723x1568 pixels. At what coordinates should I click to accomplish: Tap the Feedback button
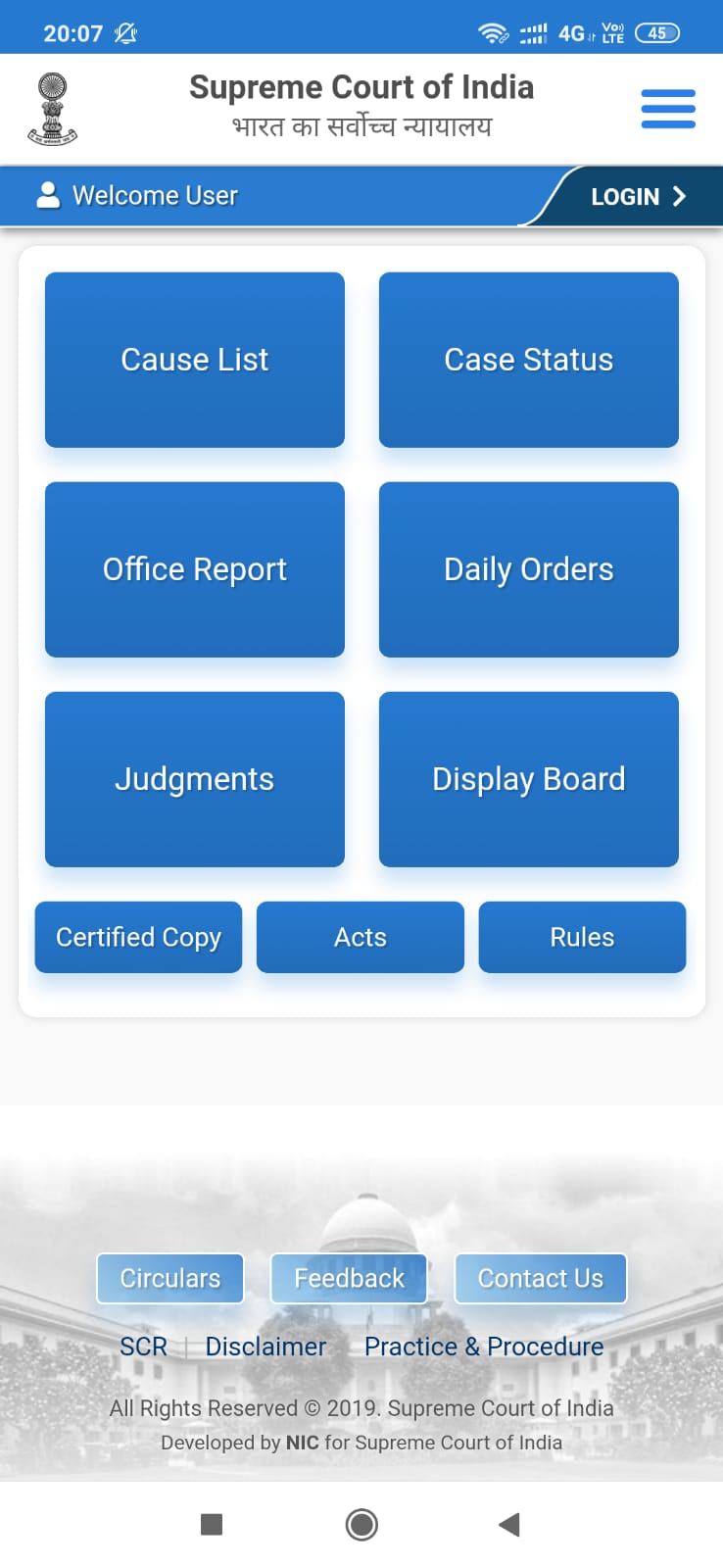click(x=349, y=1278)
